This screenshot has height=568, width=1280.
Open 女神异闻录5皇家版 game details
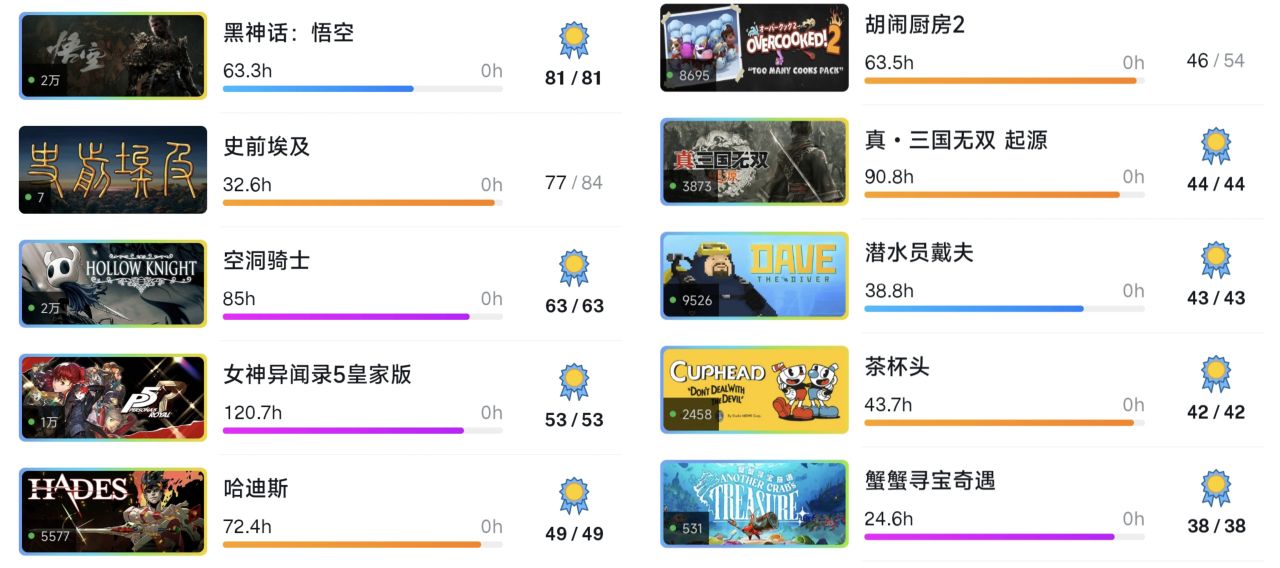[x=317, y=375]
